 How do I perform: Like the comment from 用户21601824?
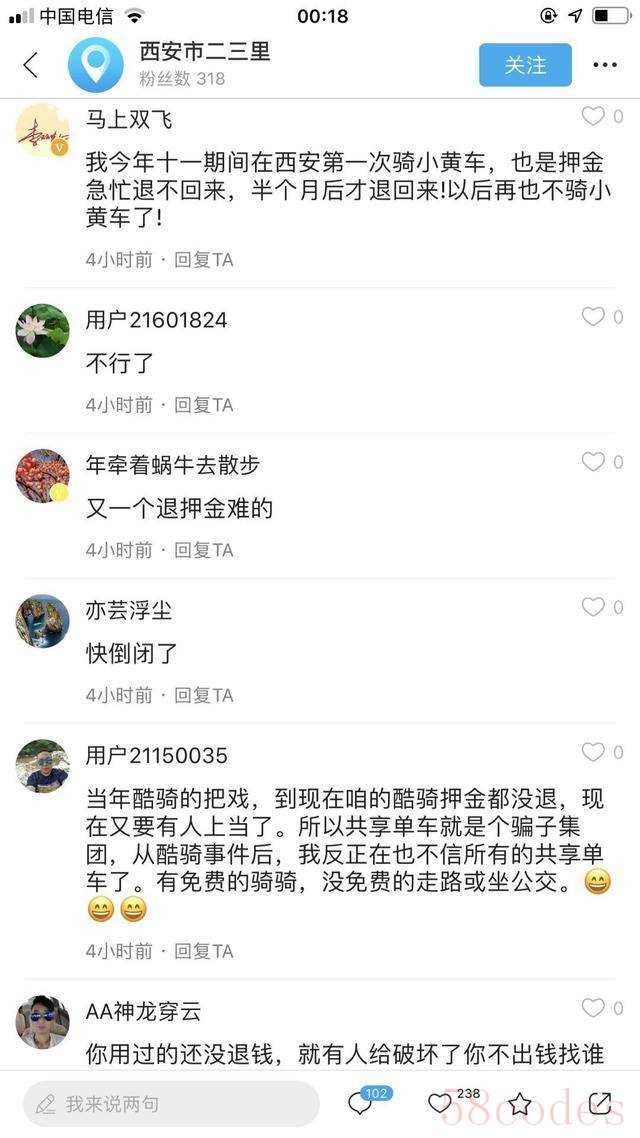click(x=594, y=317)
